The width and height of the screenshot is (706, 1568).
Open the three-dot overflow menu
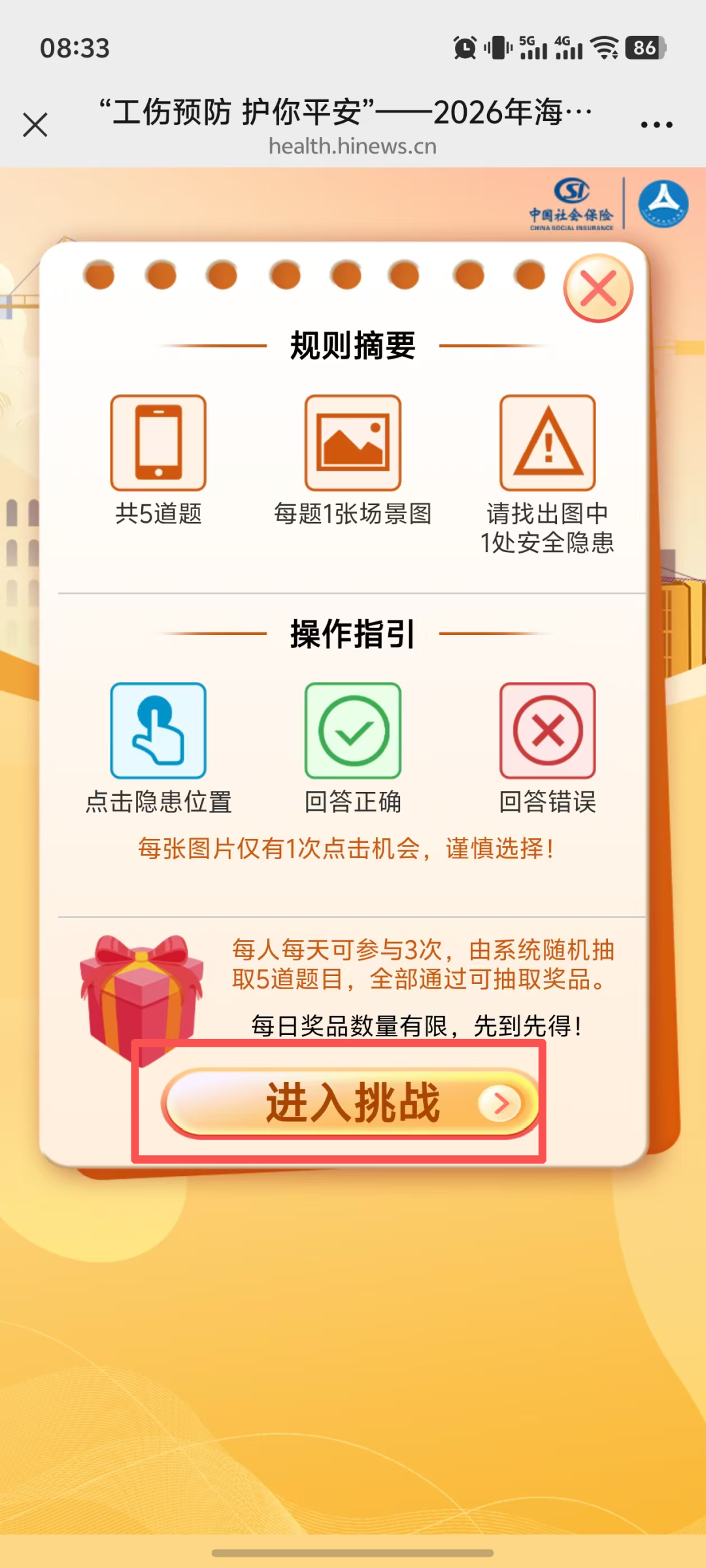(x=656, y=124)
